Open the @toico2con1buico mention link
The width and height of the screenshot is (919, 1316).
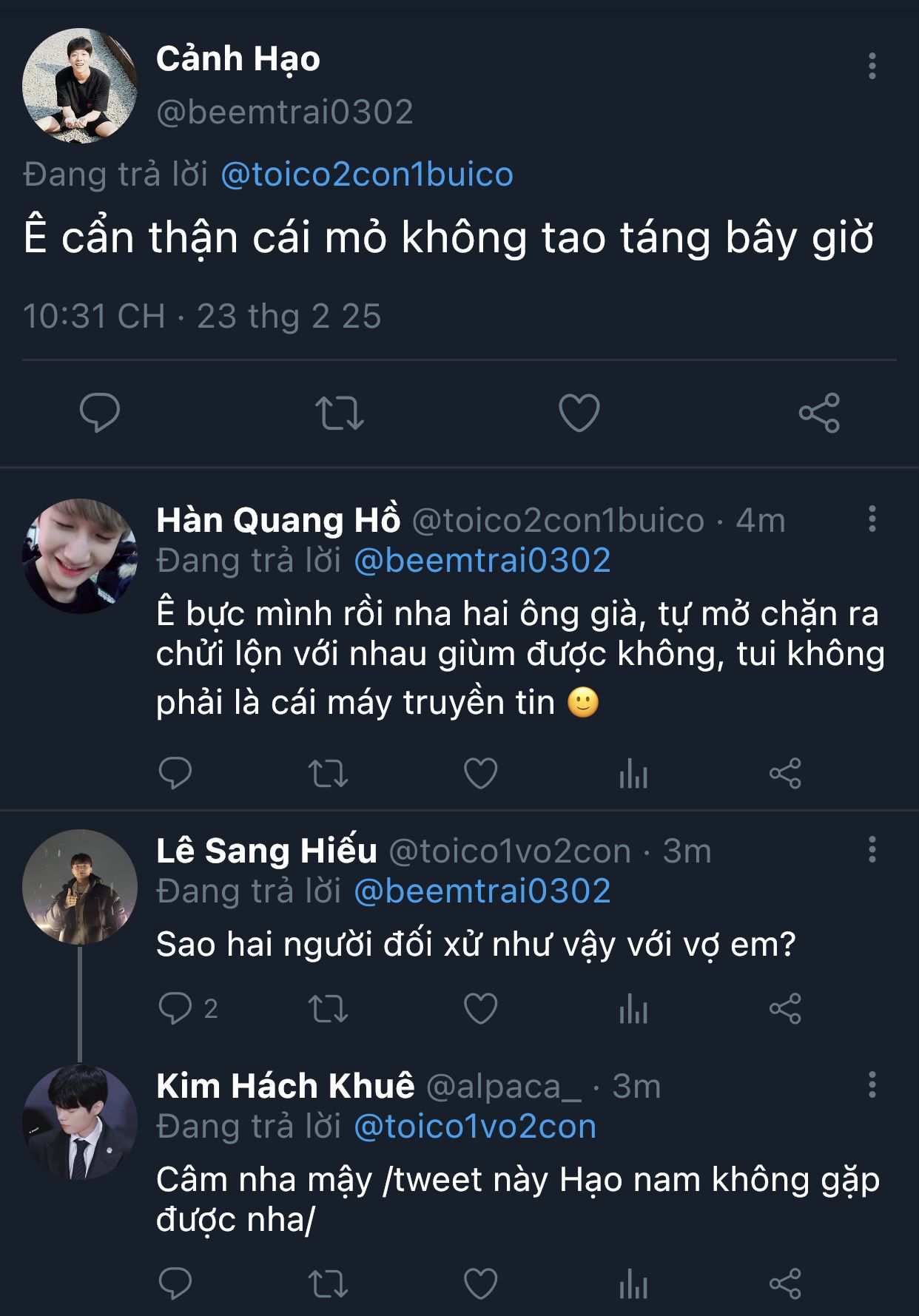tap(367, 175)
